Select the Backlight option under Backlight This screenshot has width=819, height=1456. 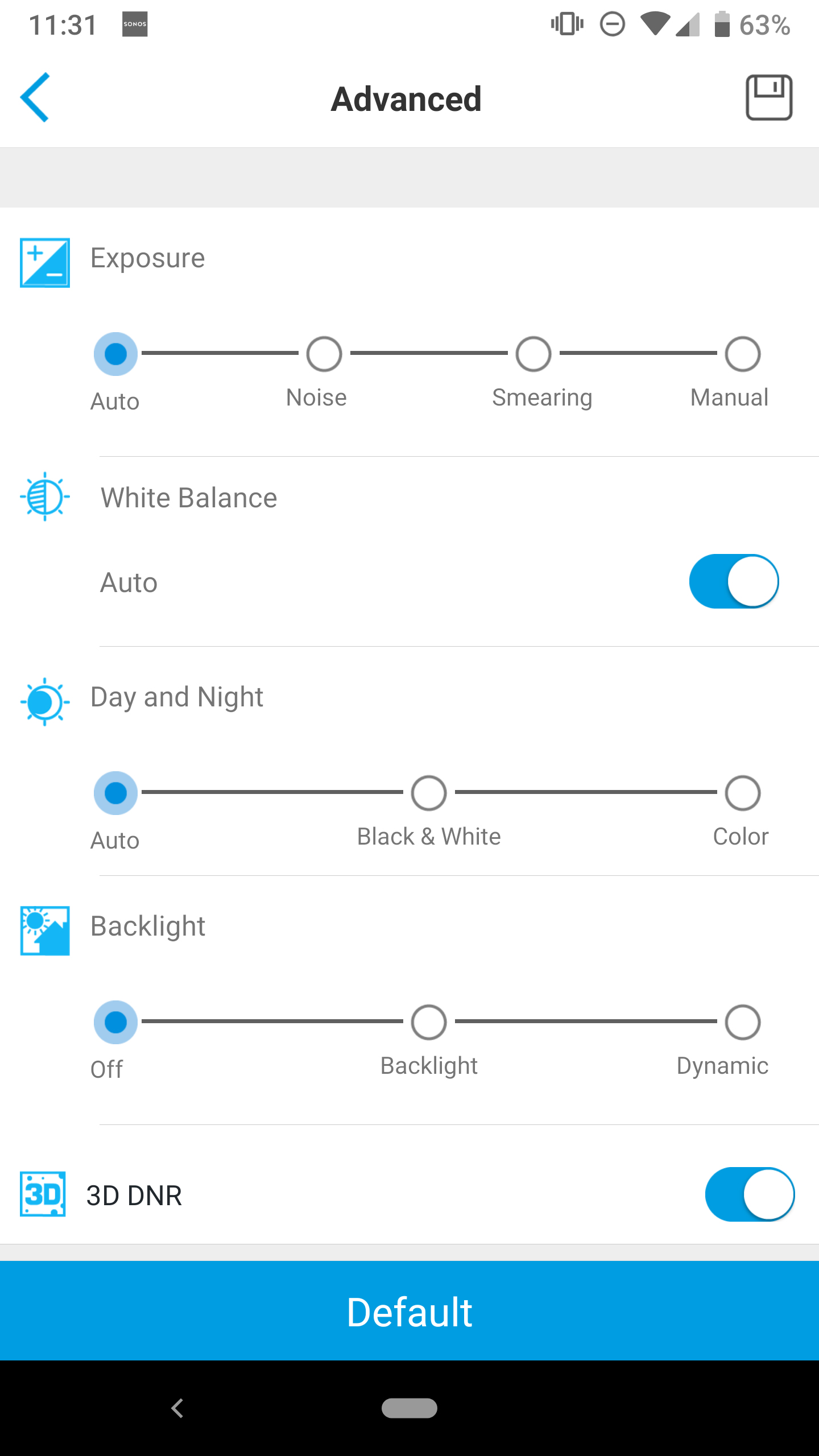click(429, 1022)
